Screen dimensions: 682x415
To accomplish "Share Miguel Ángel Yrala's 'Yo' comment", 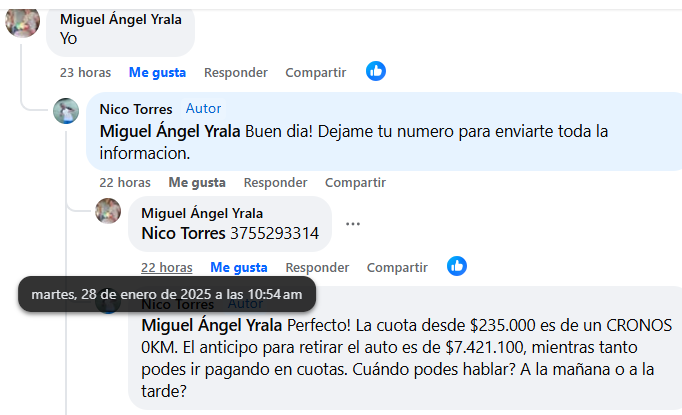I will 315,72.
